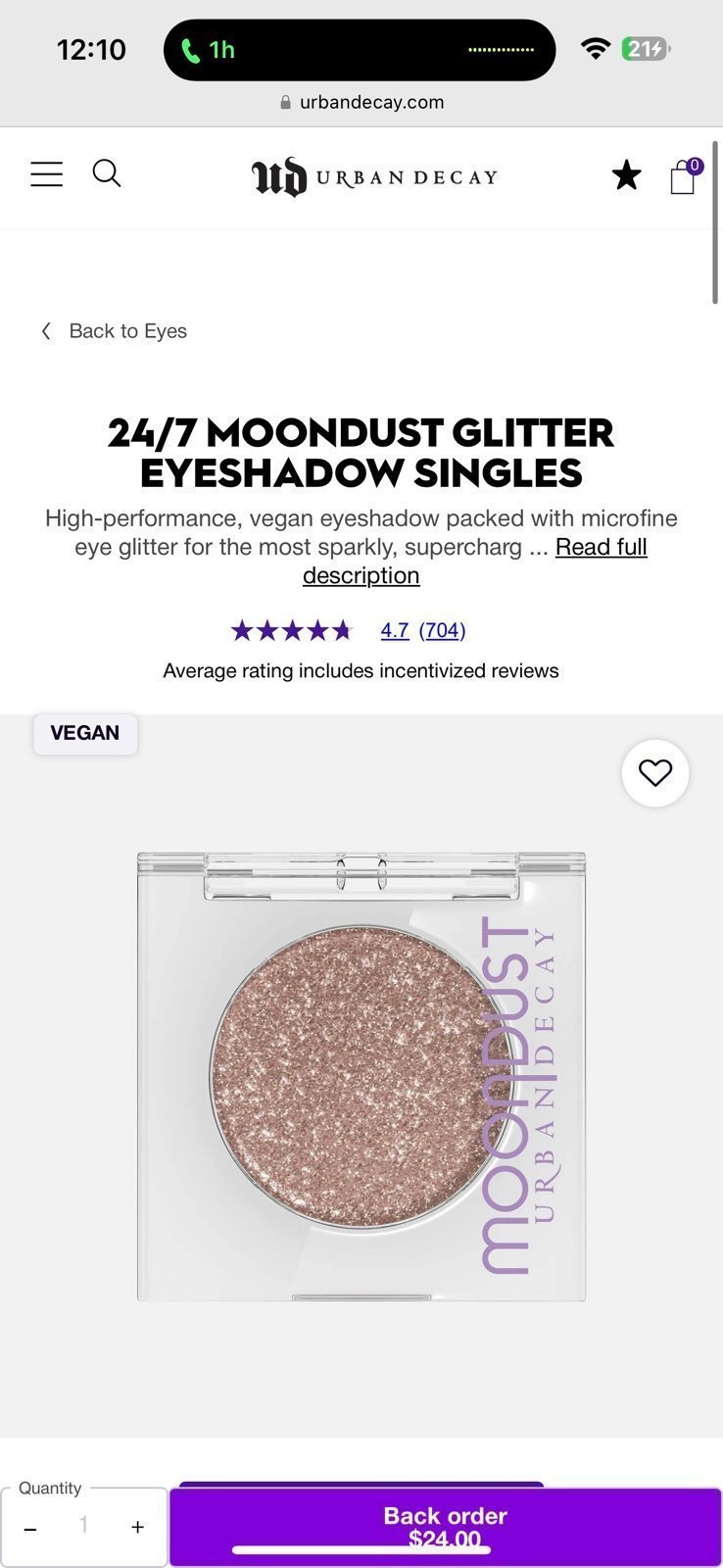This screenshot has width=723, height=1568.
Task: Back order the eyeshadow for $24.00
Action: point(446,1527)
